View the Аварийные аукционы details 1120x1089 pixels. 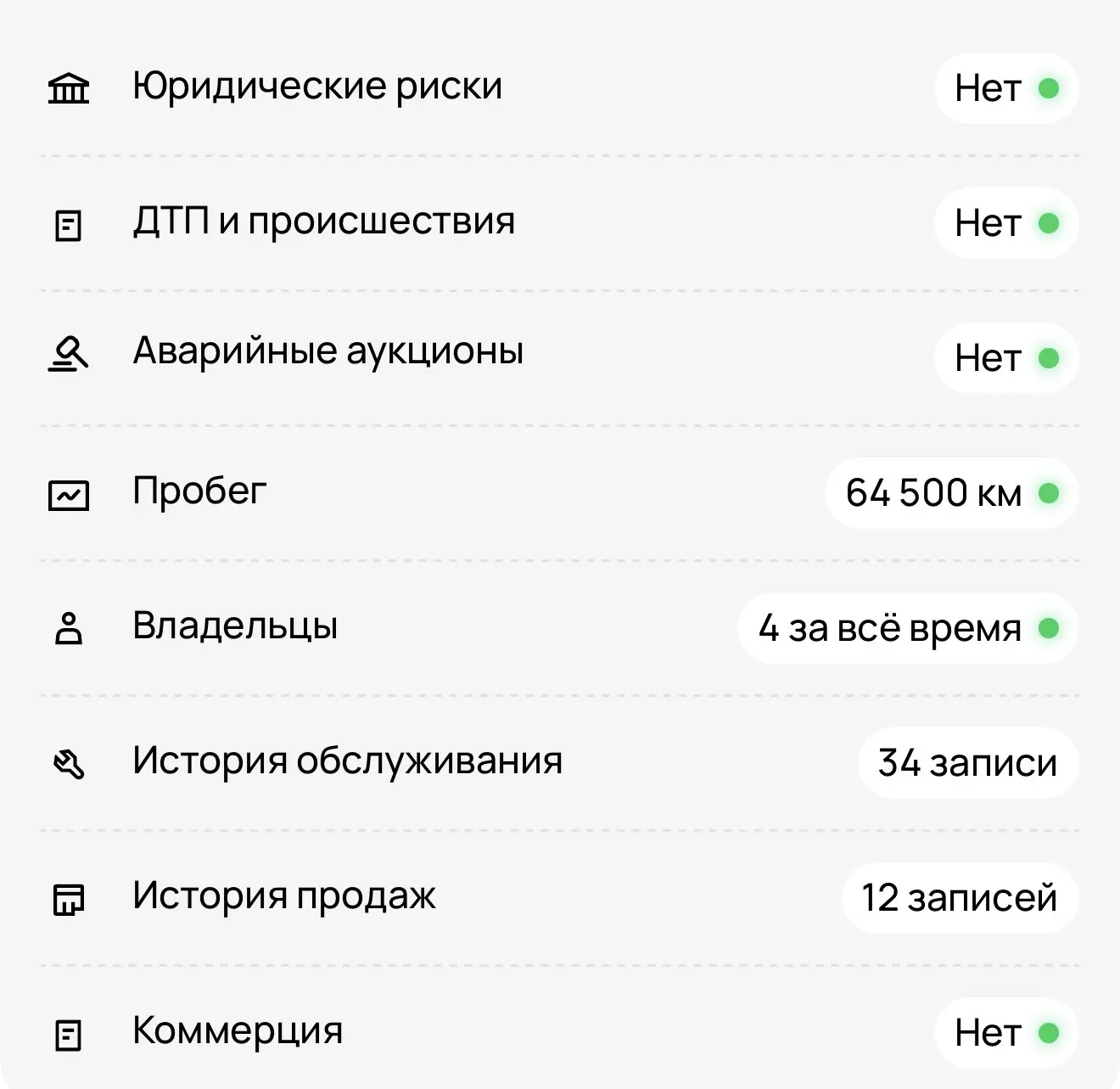[x=560, y=358]
